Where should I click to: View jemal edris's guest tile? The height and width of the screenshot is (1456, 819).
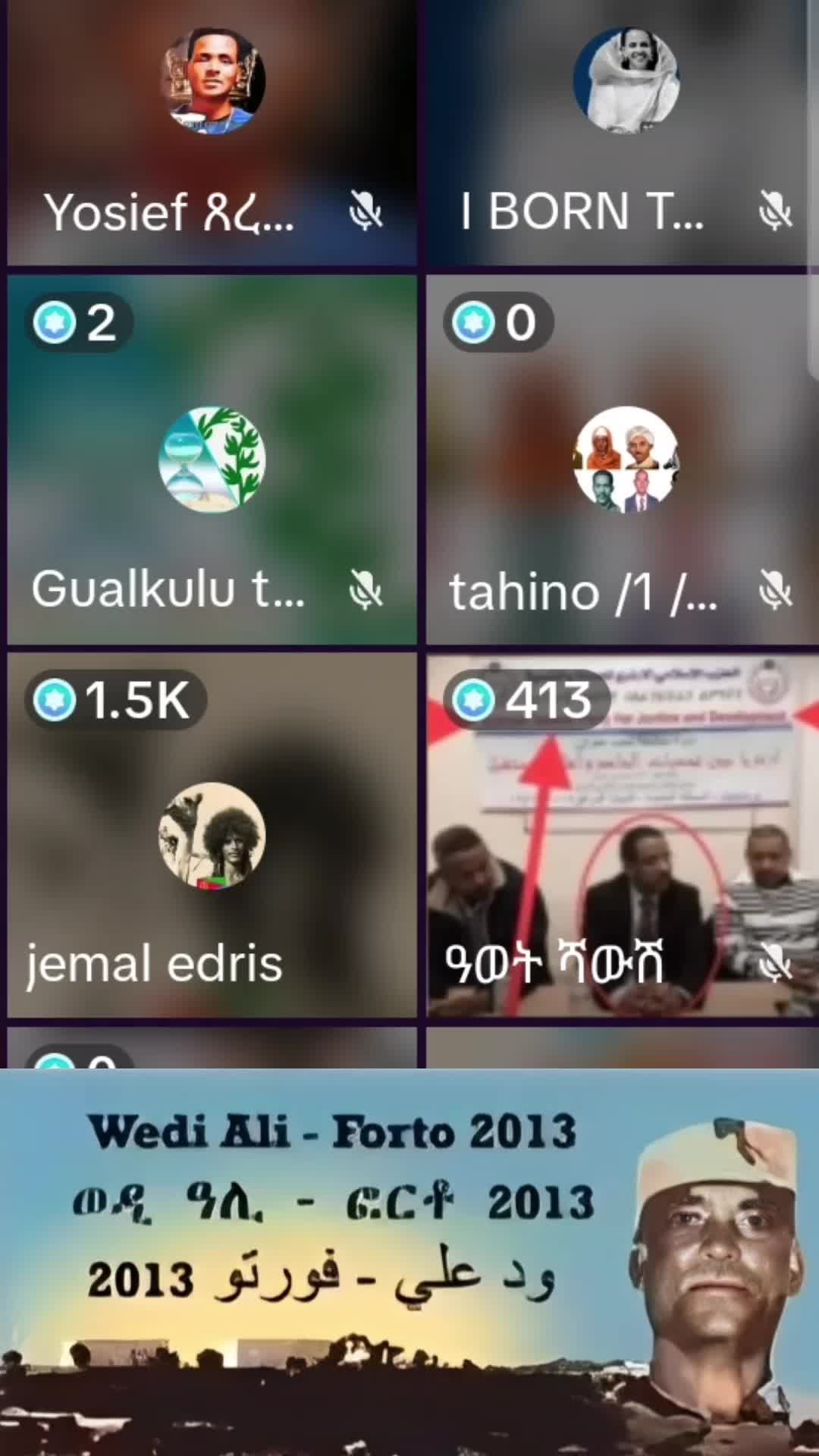[x=212, y=836]
